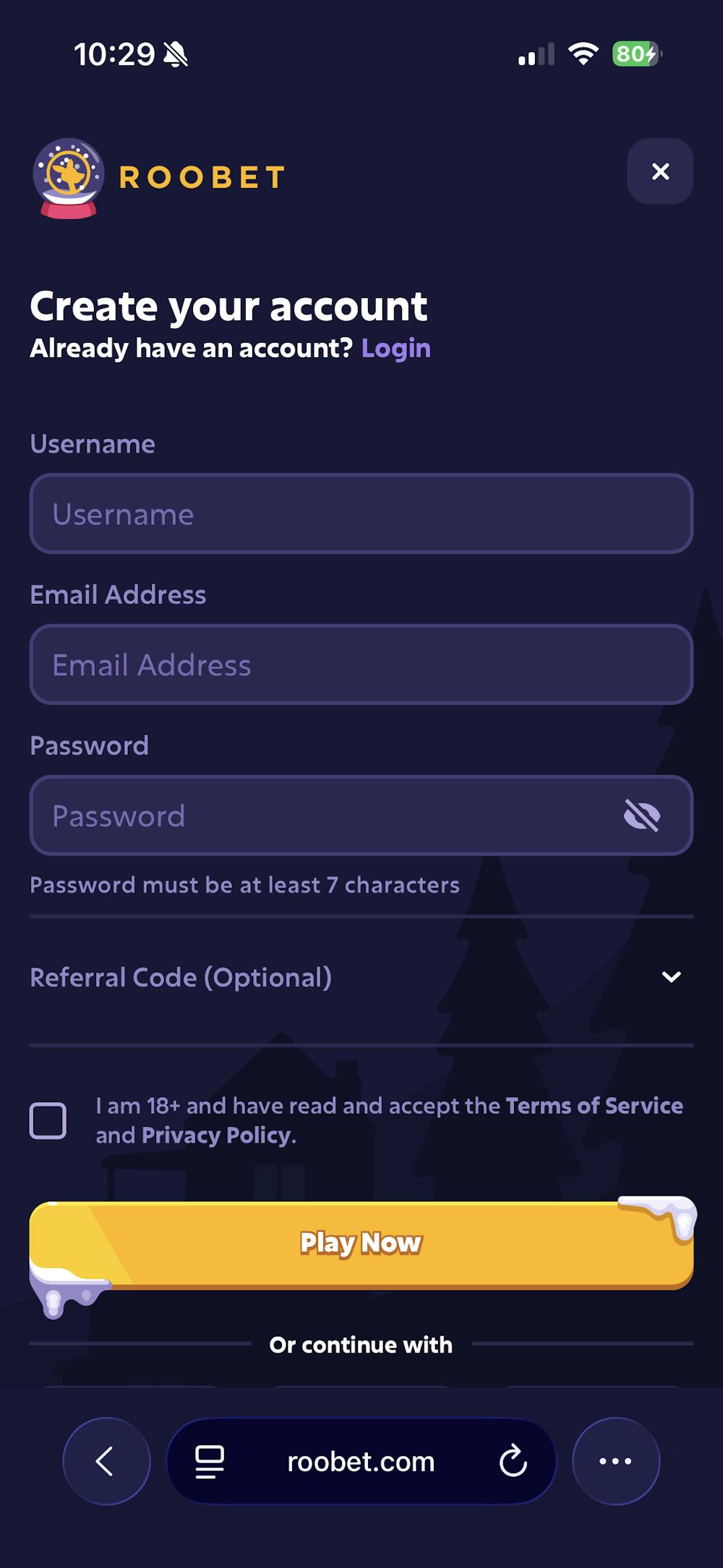The width and height of the screenshot is (723, 1568).
Task: Tap the browser back arrow
Action: [106, 1461]
